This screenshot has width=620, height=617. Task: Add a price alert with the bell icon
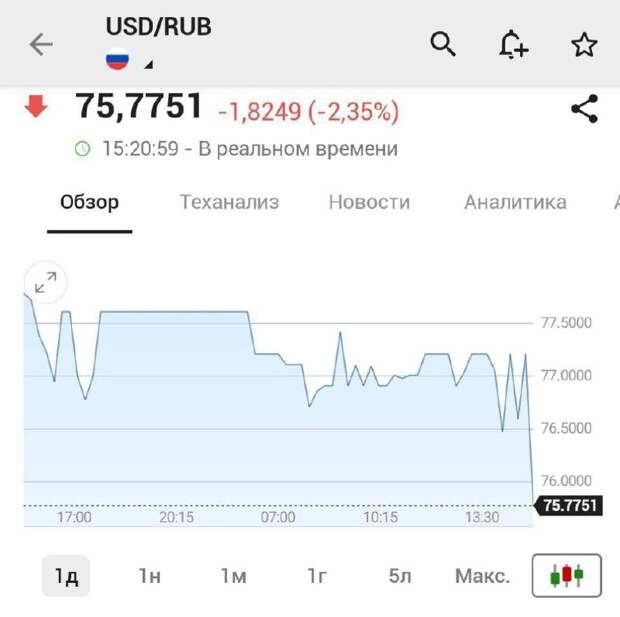click(513, 44)
